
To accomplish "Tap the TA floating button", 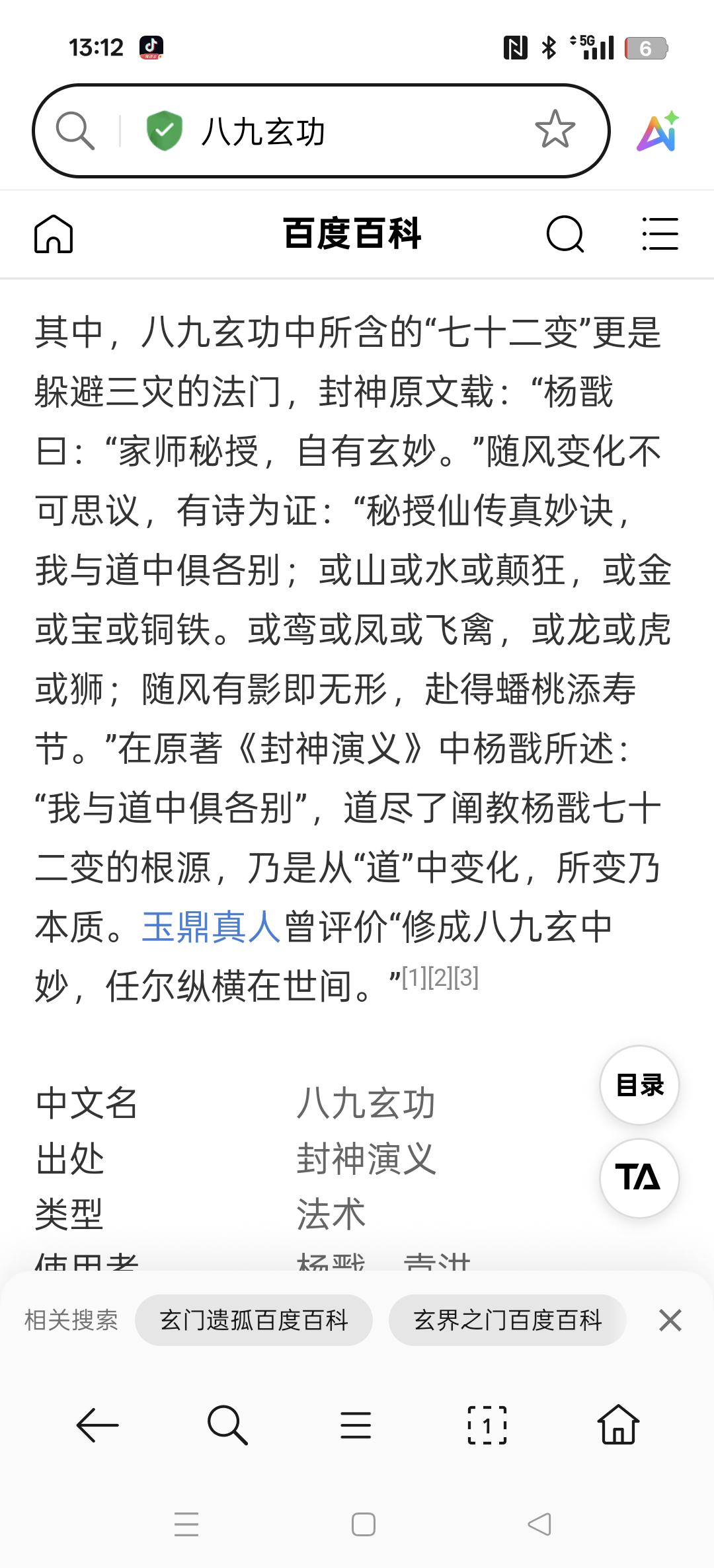I will pyautogui.click(x=639, y=1177).
